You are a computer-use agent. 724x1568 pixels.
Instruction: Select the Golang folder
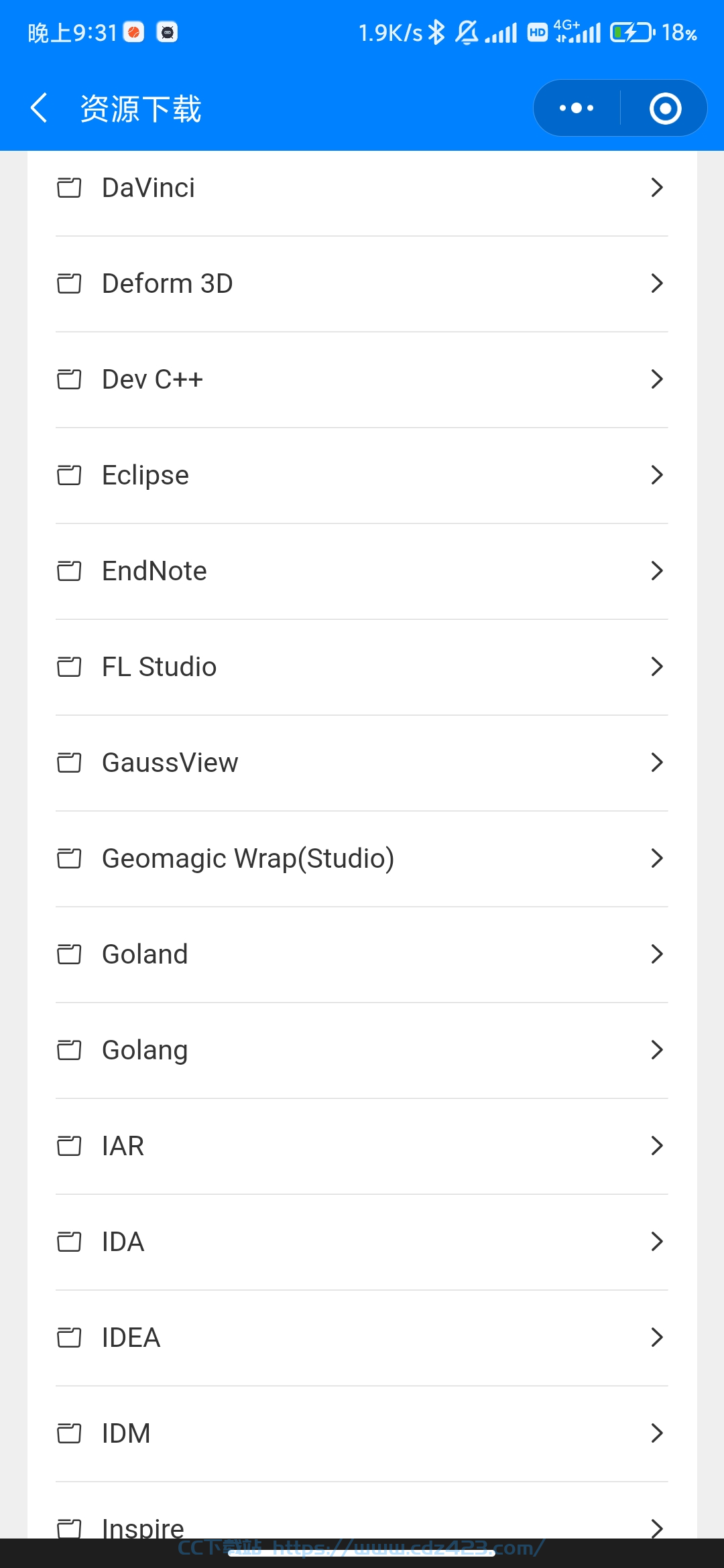point(362,1050)
